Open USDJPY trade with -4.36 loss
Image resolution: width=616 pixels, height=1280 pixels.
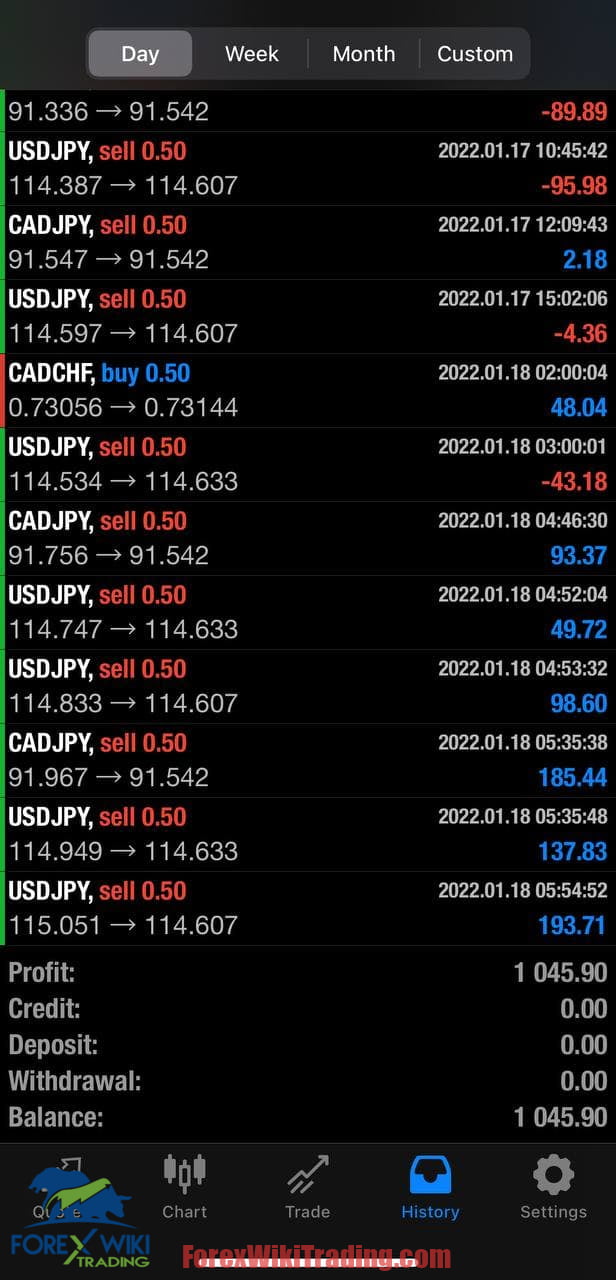pos(308,317)
